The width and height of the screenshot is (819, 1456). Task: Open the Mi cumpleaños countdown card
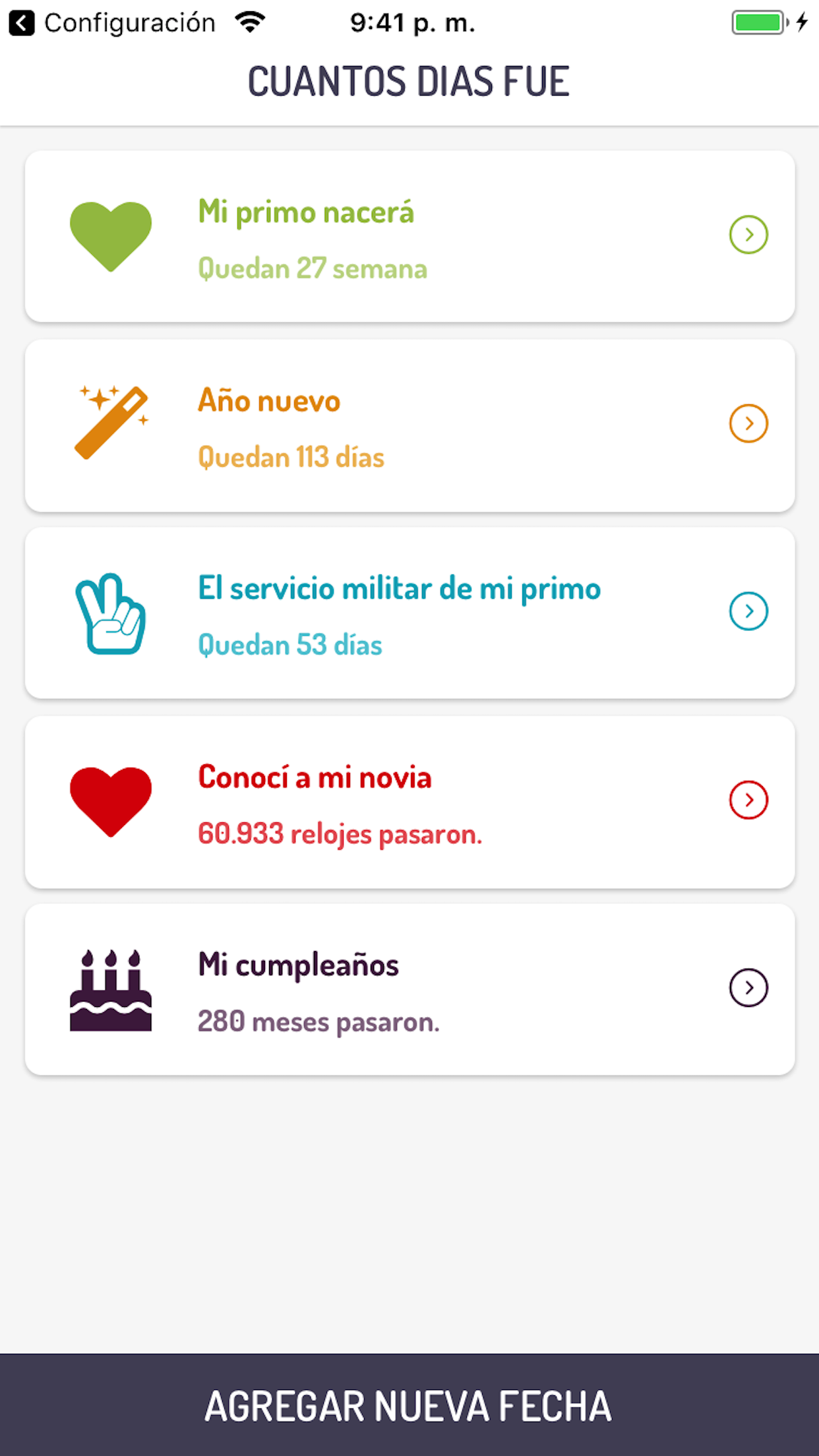pos(409,989)
